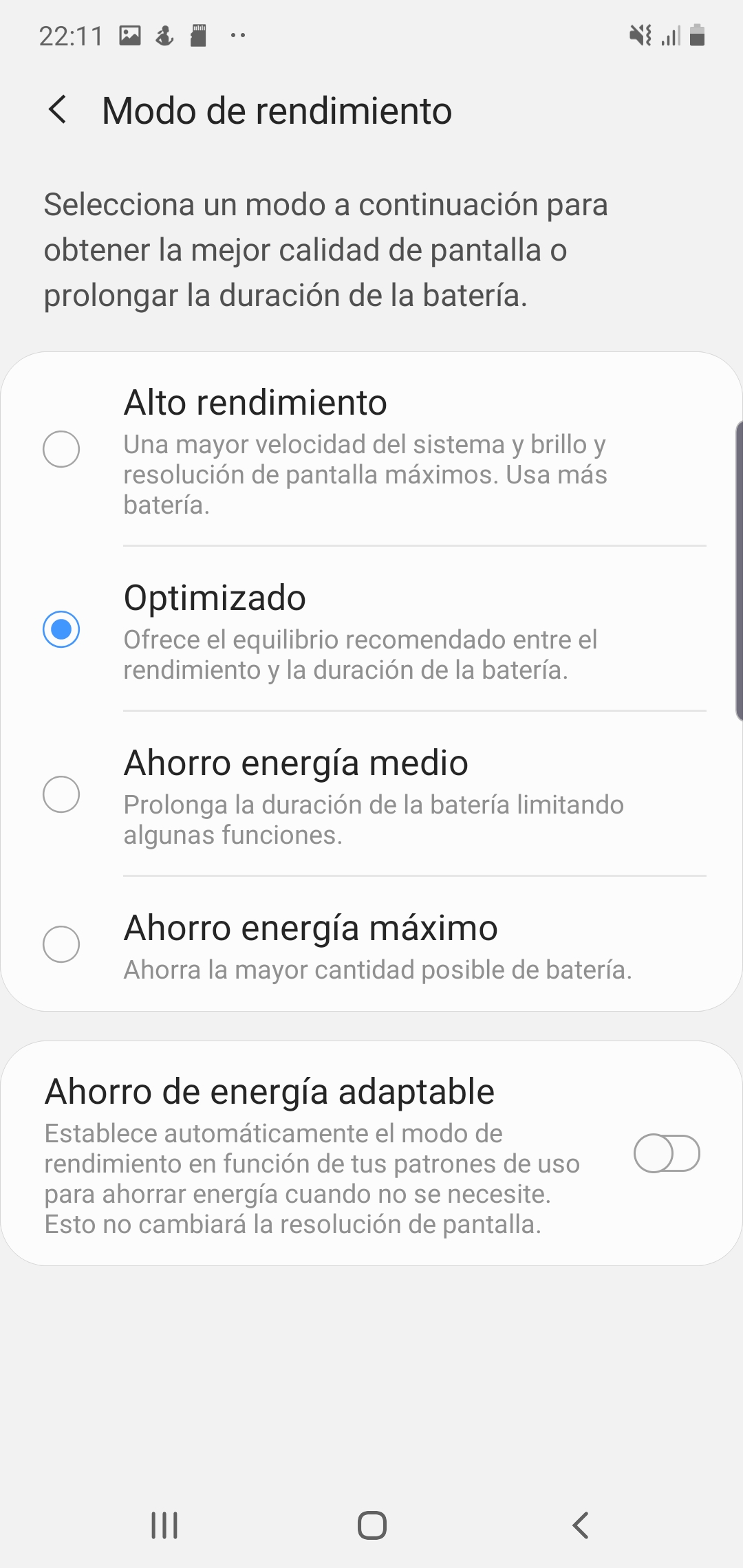Choose the Optimizado mode

371,629
